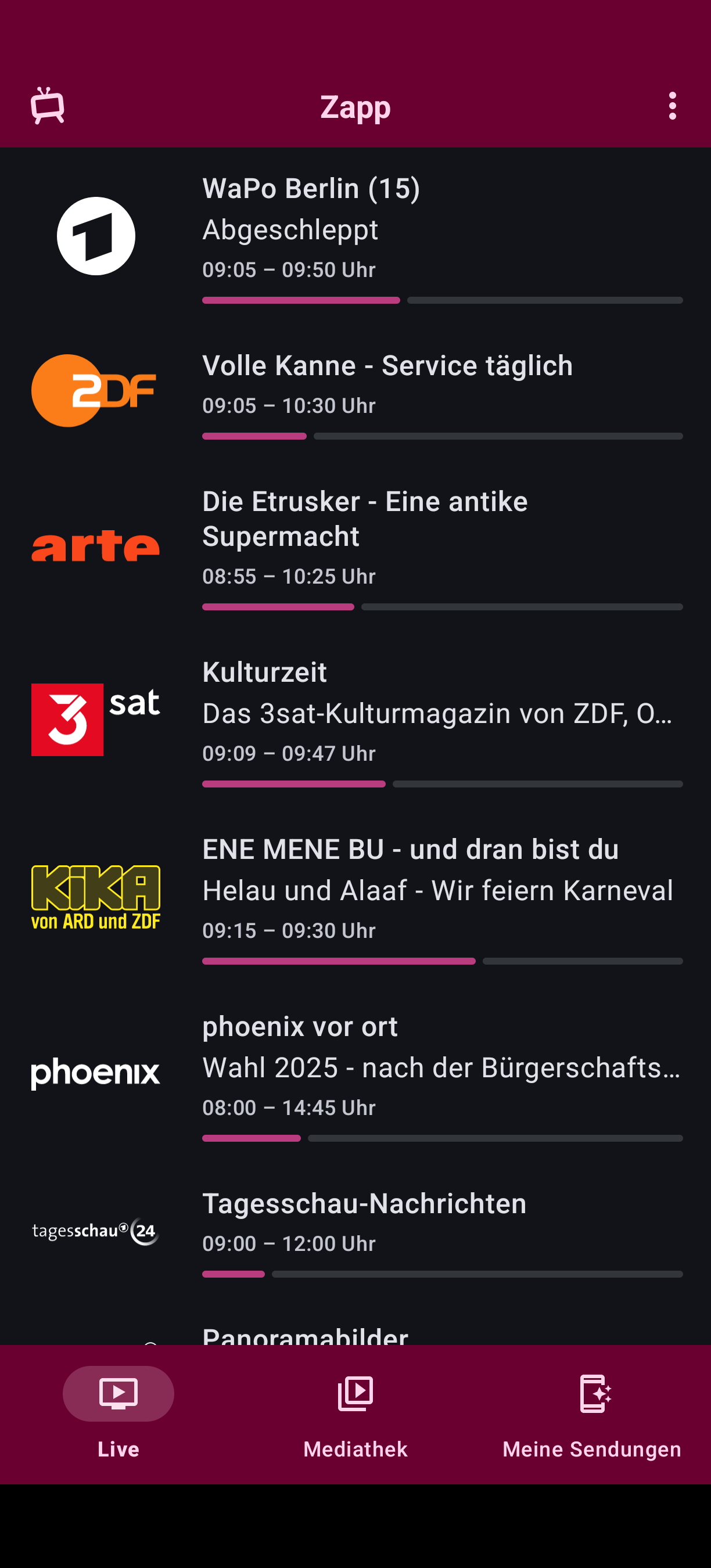Switch to the Mediathek tab

(x=355, y=1415)
